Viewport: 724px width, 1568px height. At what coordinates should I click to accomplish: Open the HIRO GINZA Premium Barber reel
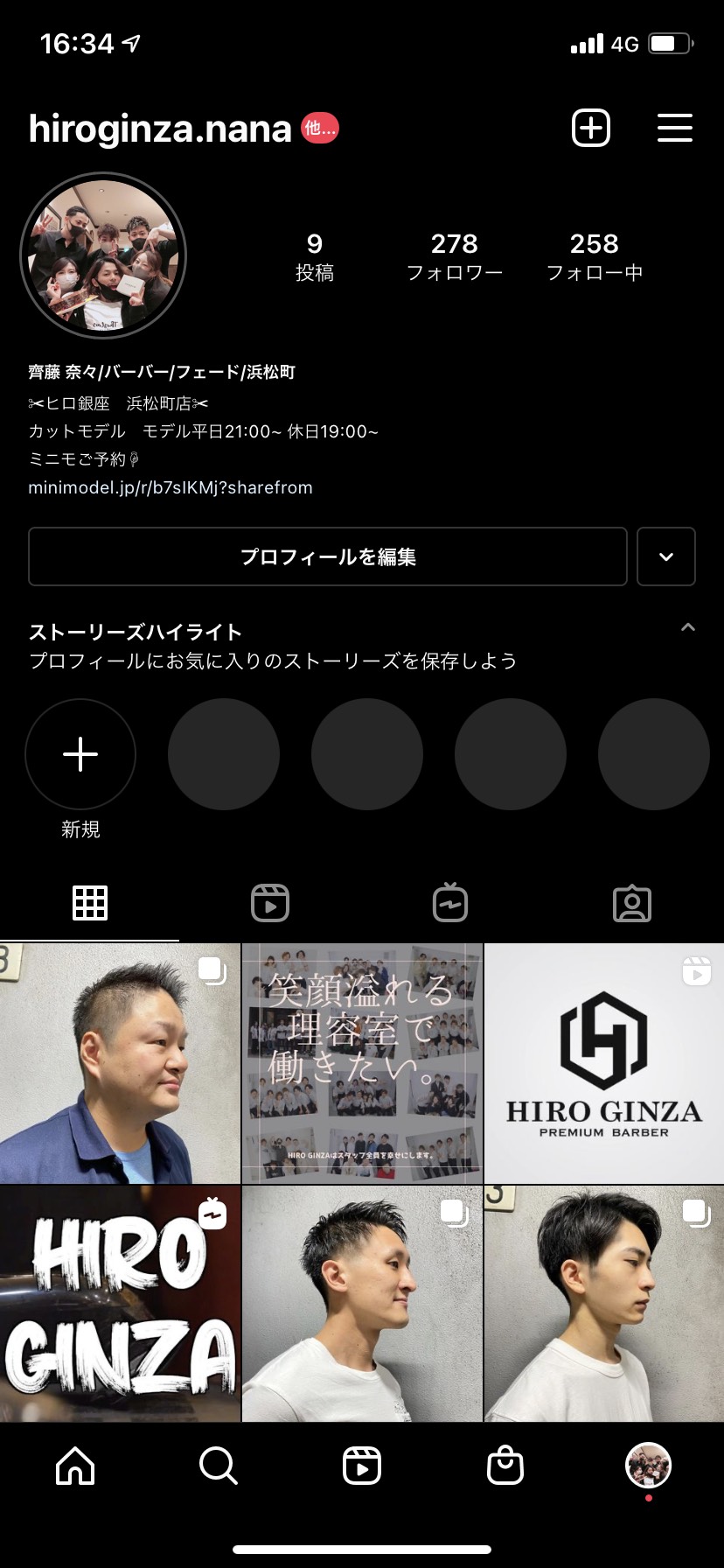[604, 1063]
